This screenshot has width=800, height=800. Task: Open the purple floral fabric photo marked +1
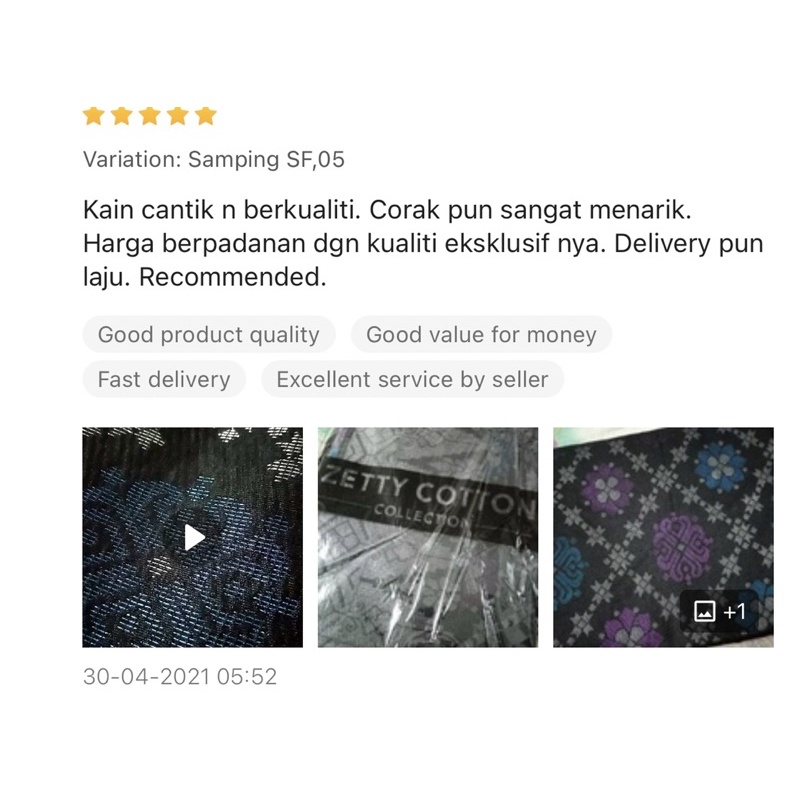coord(663,537)
